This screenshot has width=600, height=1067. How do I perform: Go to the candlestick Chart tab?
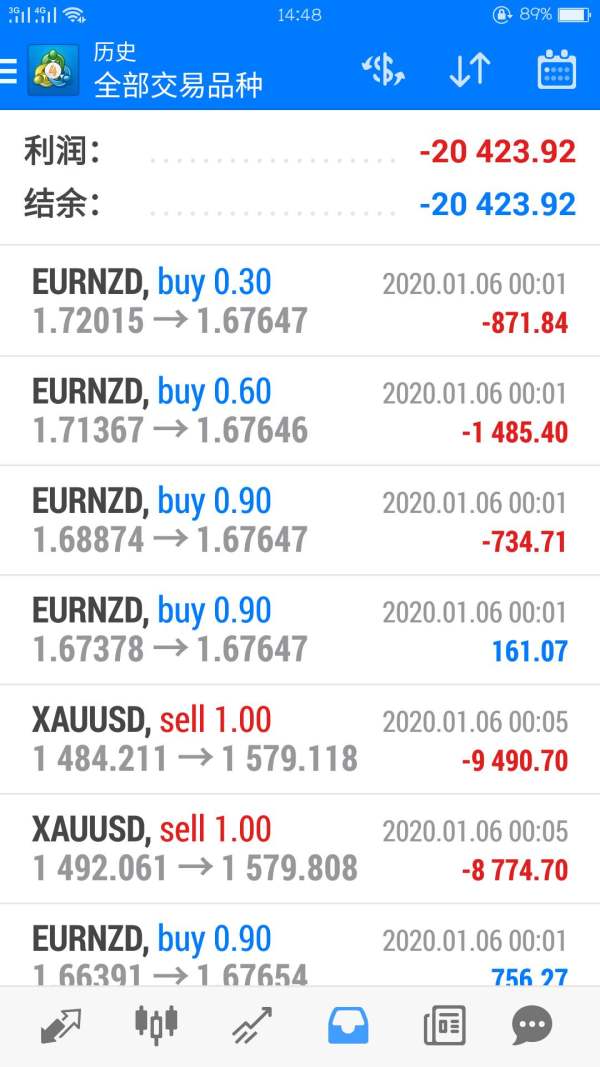[156, 1024]
